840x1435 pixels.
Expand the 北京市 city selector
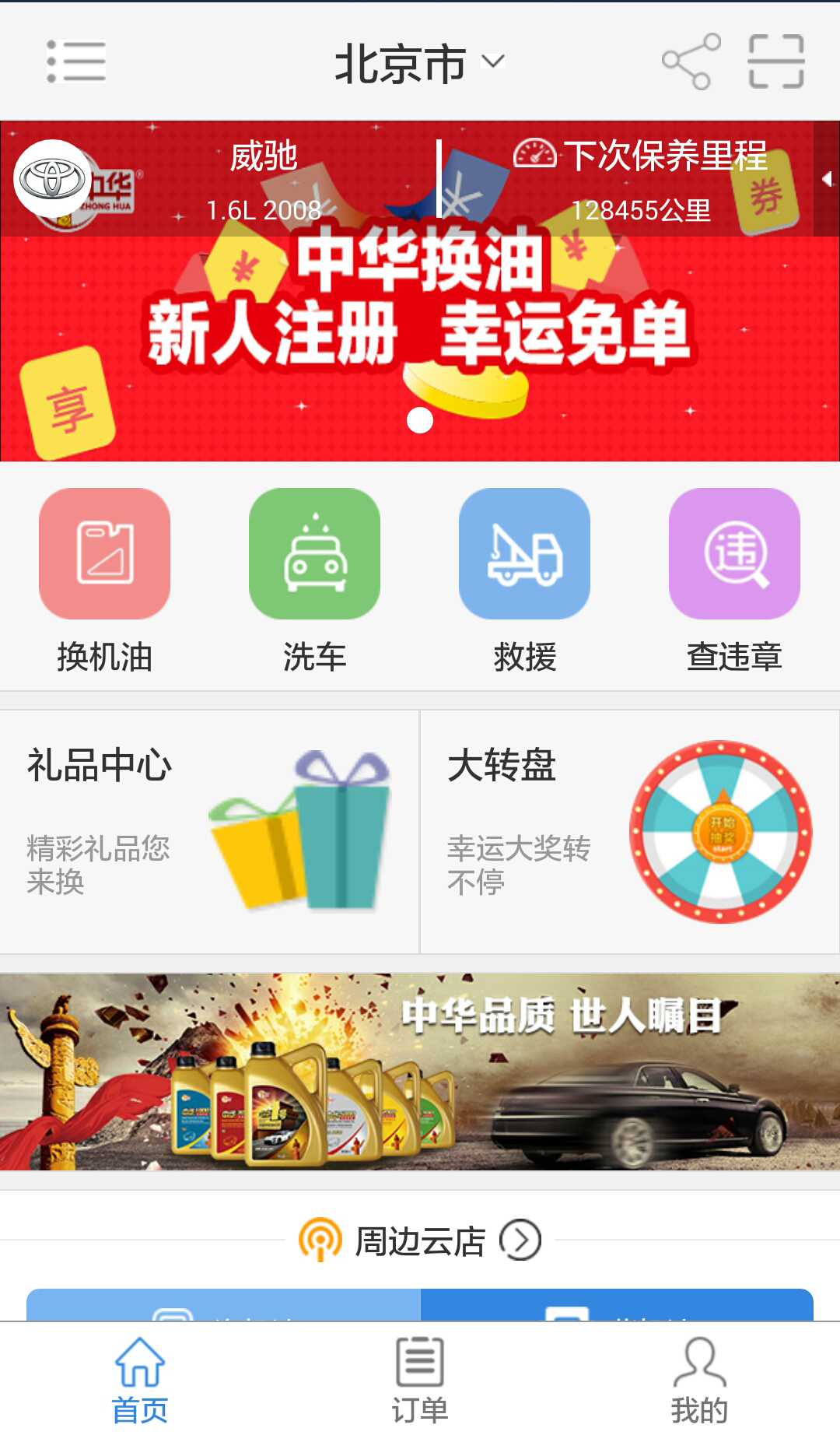(420, 62)
